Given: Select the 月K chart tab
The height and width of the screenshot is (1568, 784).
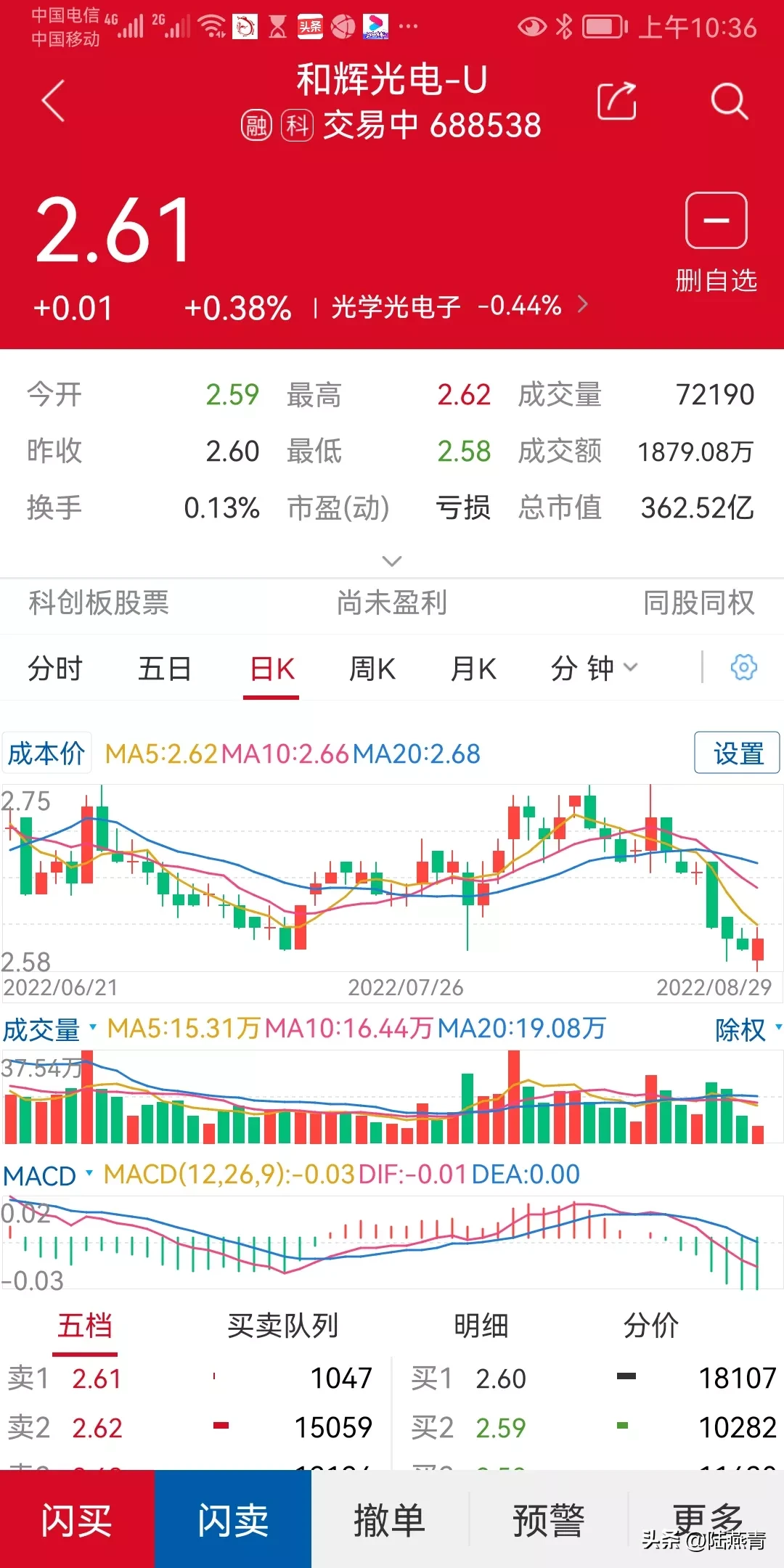Looking at the screenshot, I should pos(473,668).
